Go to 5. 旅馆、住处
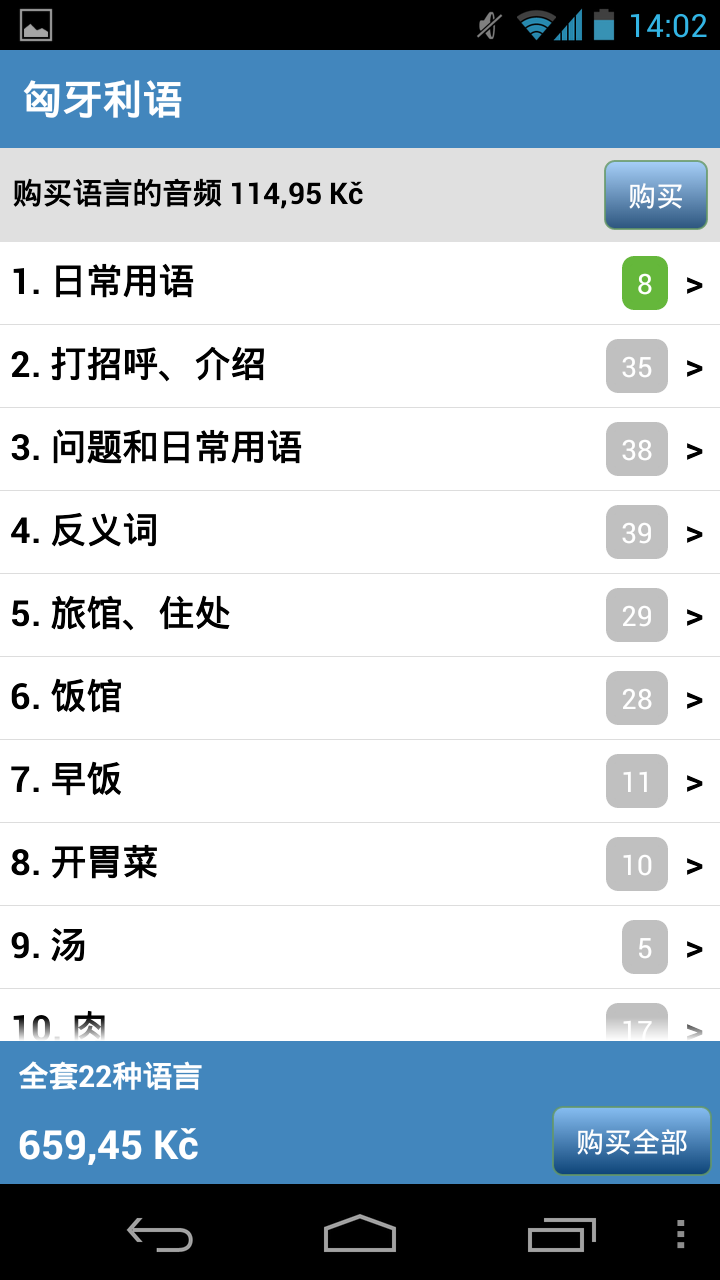720x1280 pixels. (360, 615)
